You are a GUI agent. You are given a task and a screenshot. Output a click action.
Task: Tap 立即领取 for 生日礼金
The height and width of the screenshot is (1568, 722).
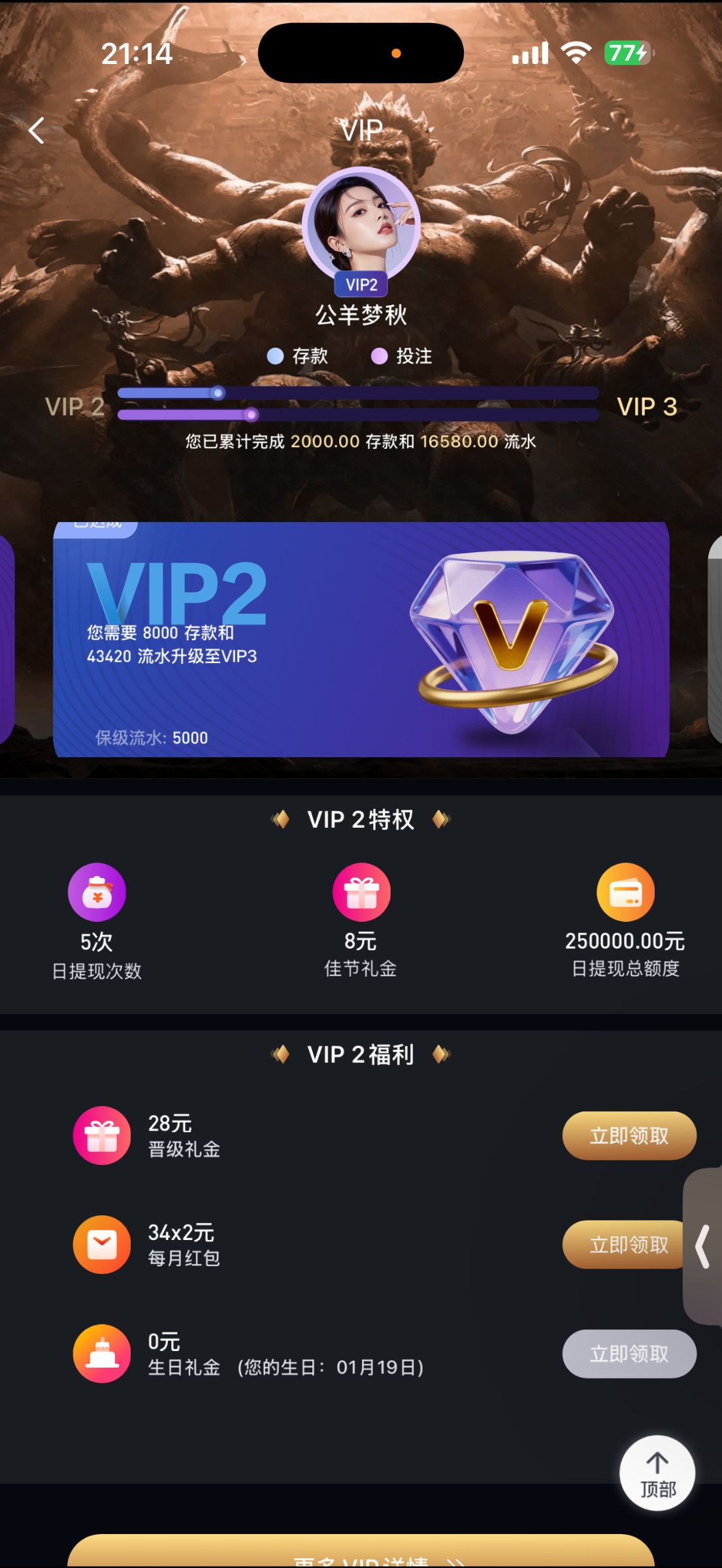(x=629, y=1354)
